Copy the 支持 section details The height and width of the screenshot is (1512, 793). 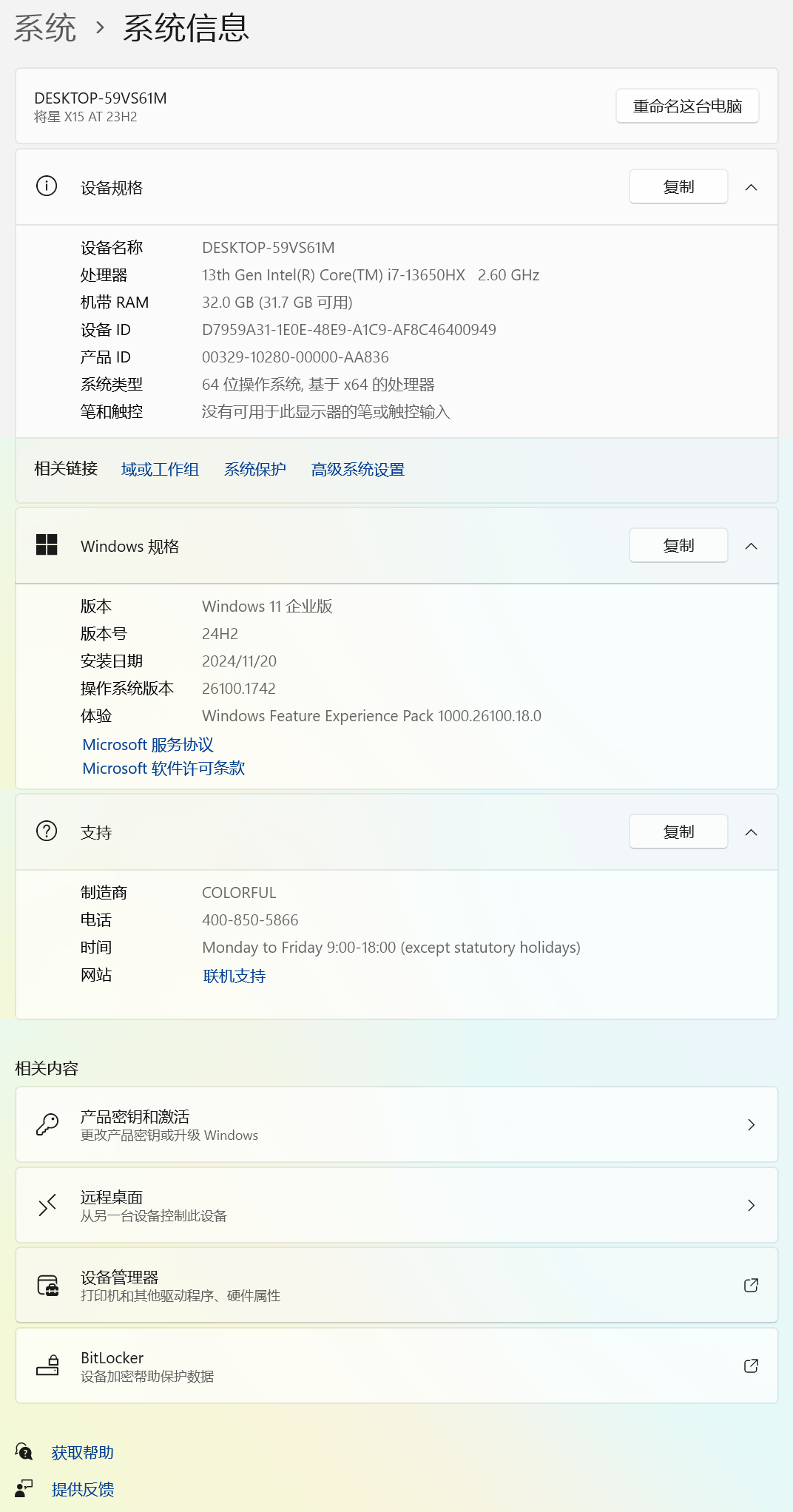678,832
